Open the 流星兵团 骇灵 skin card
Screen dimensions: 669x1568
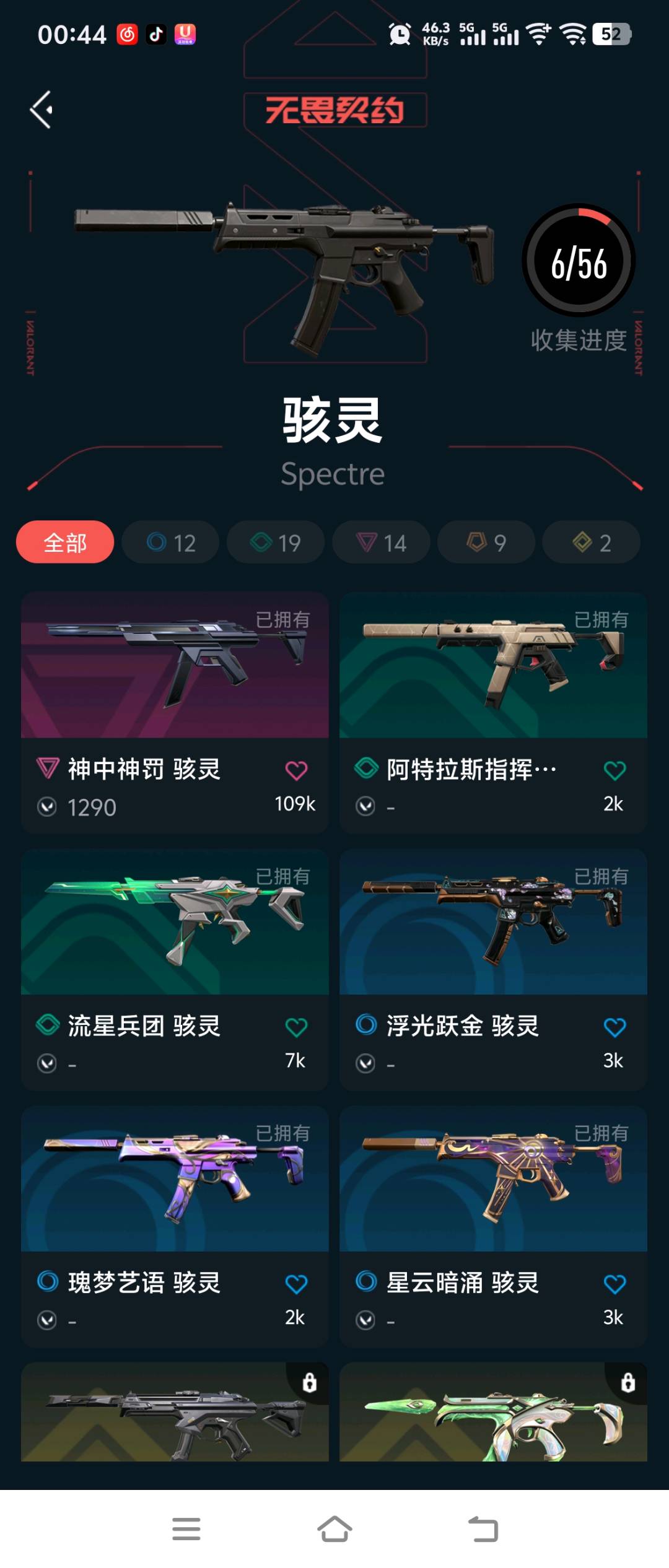pyautogui.click(x=175, y=923)
